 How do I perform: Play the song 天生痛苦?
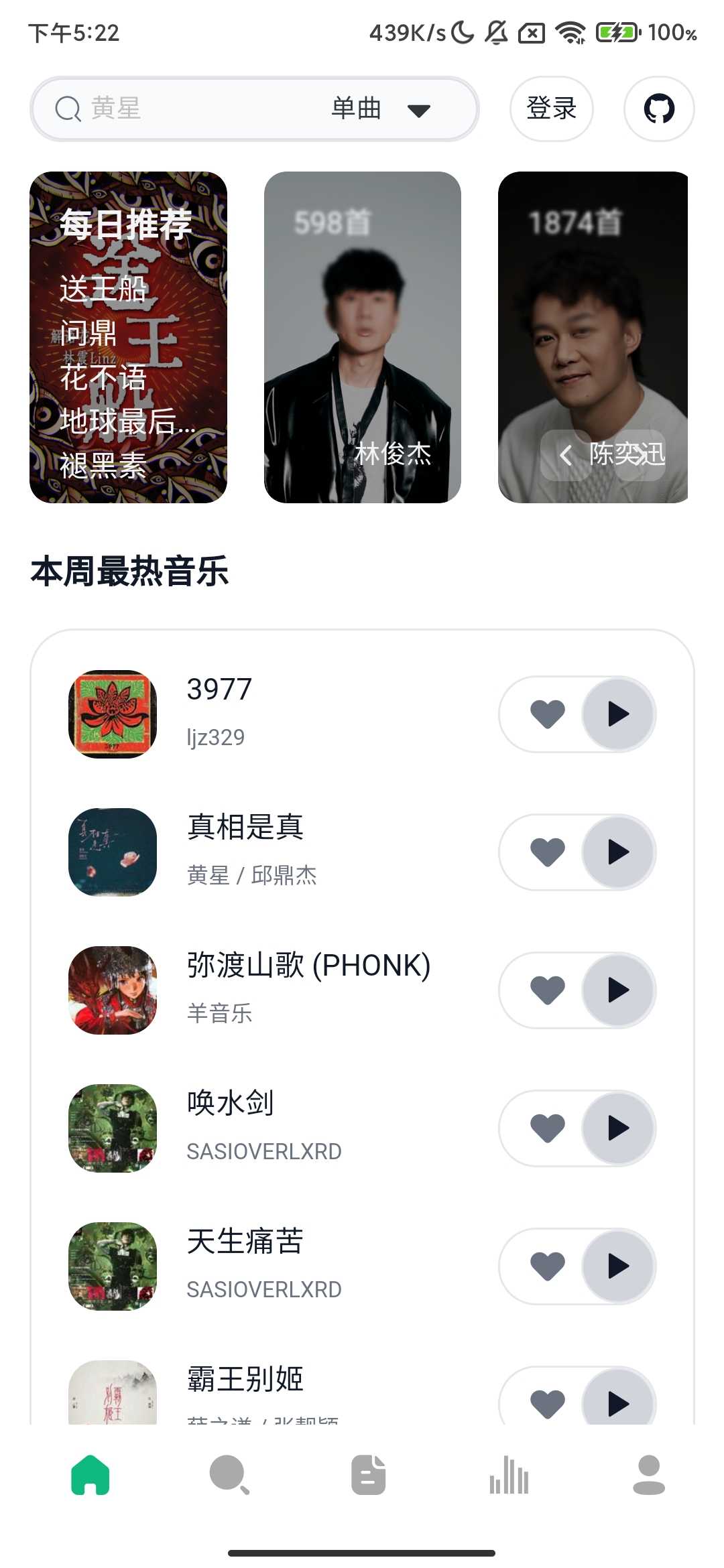618,1266
